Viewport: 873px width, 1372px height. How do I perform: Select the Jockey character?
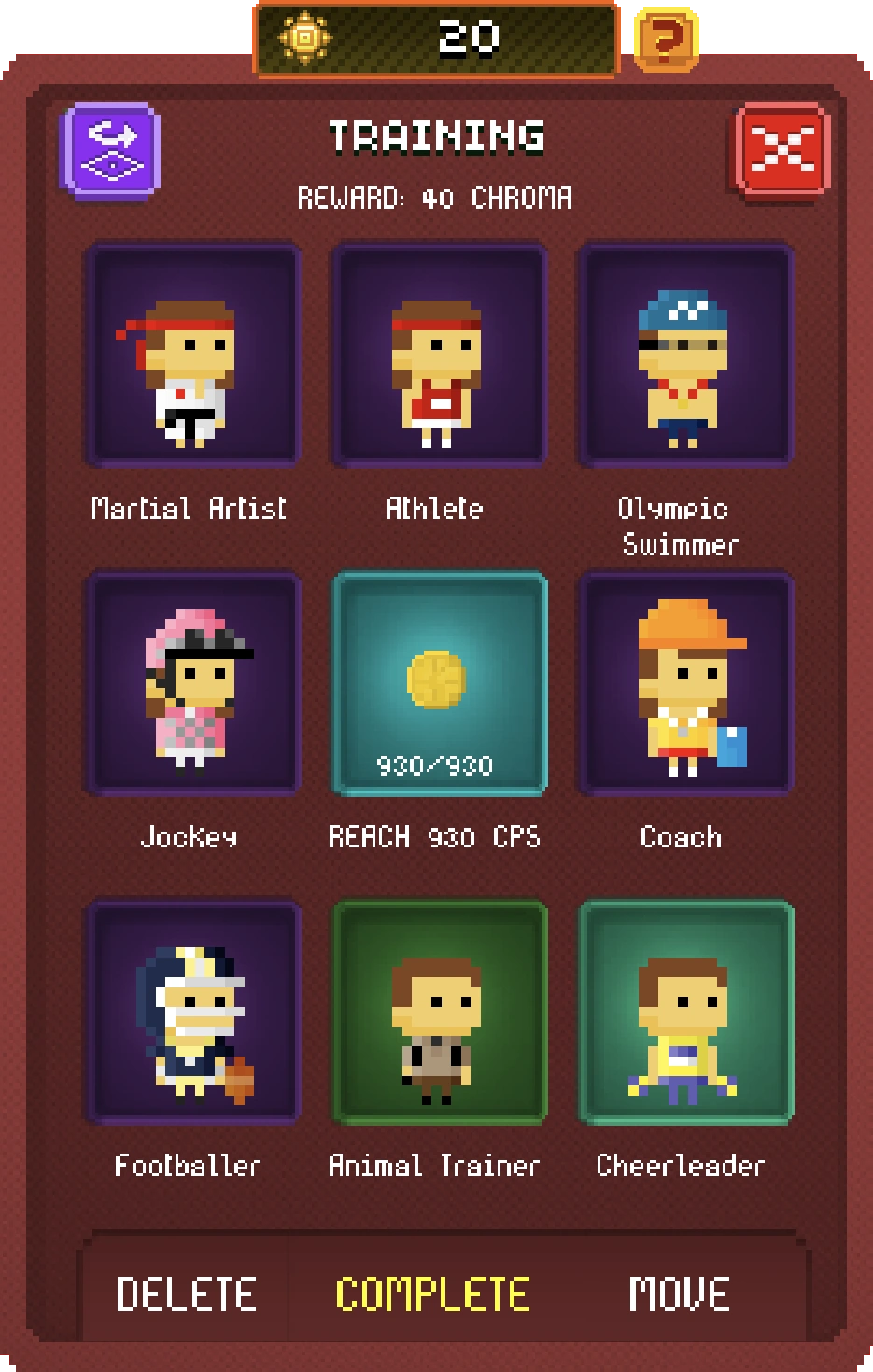pyautogui.click(x=191, y=684)
